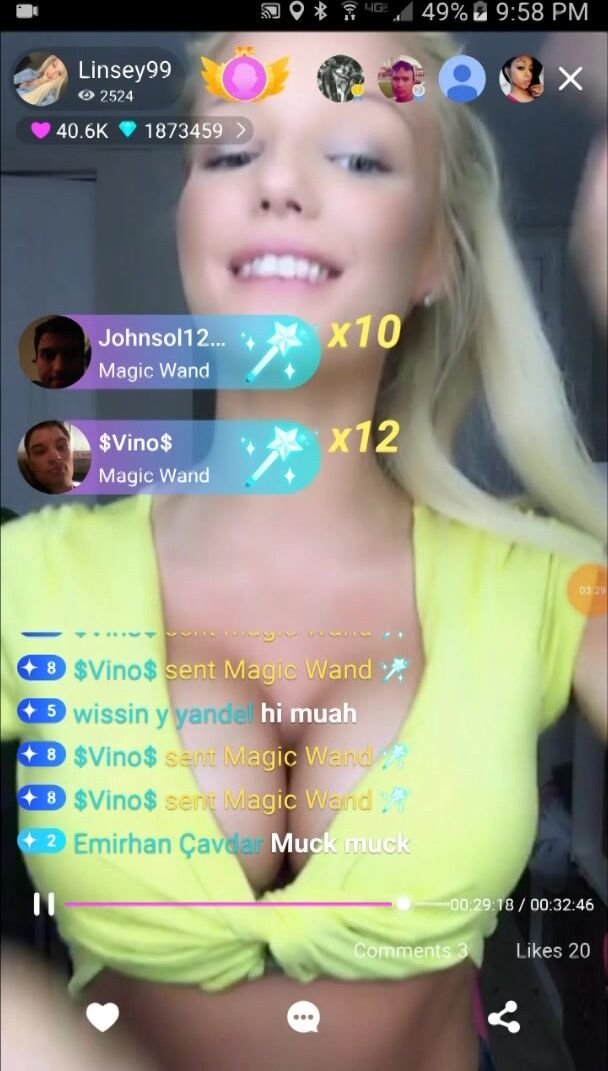608x1071 pixels.
Task: Open the crown top fan badge
Action: coord(244,77)
